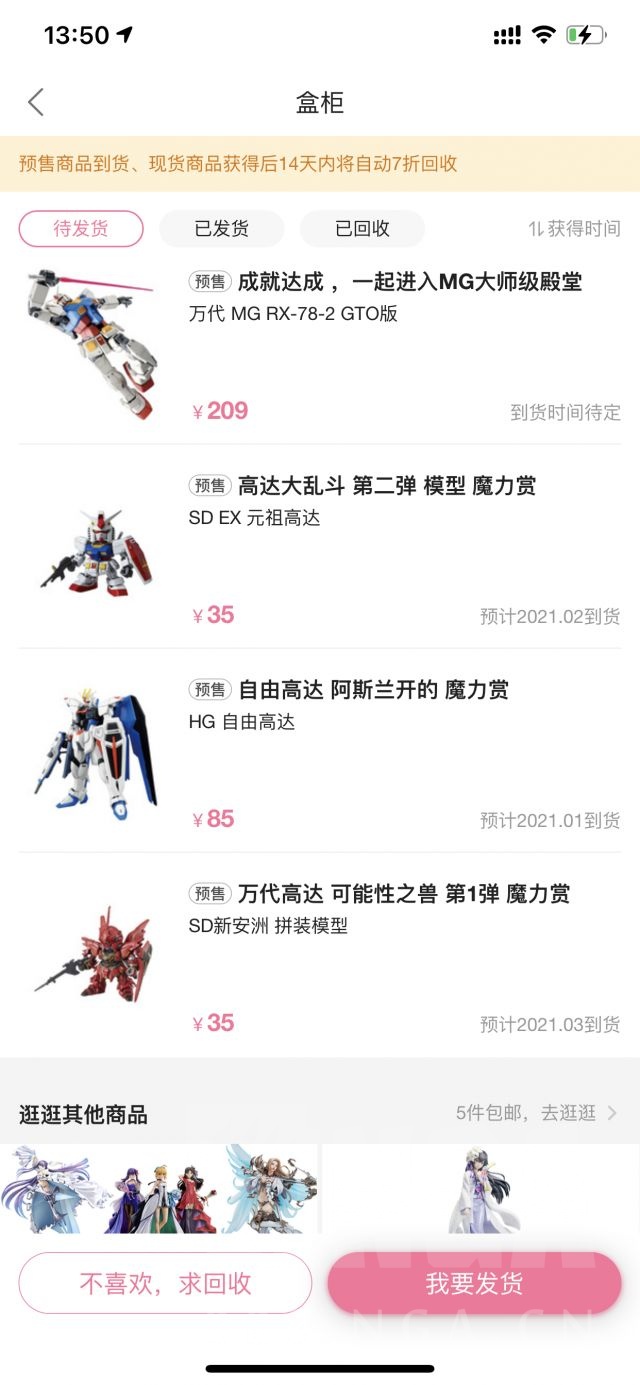Go back using the back arrow
This screenshot has width=640, height=1385.
click(x=36, y=102)
